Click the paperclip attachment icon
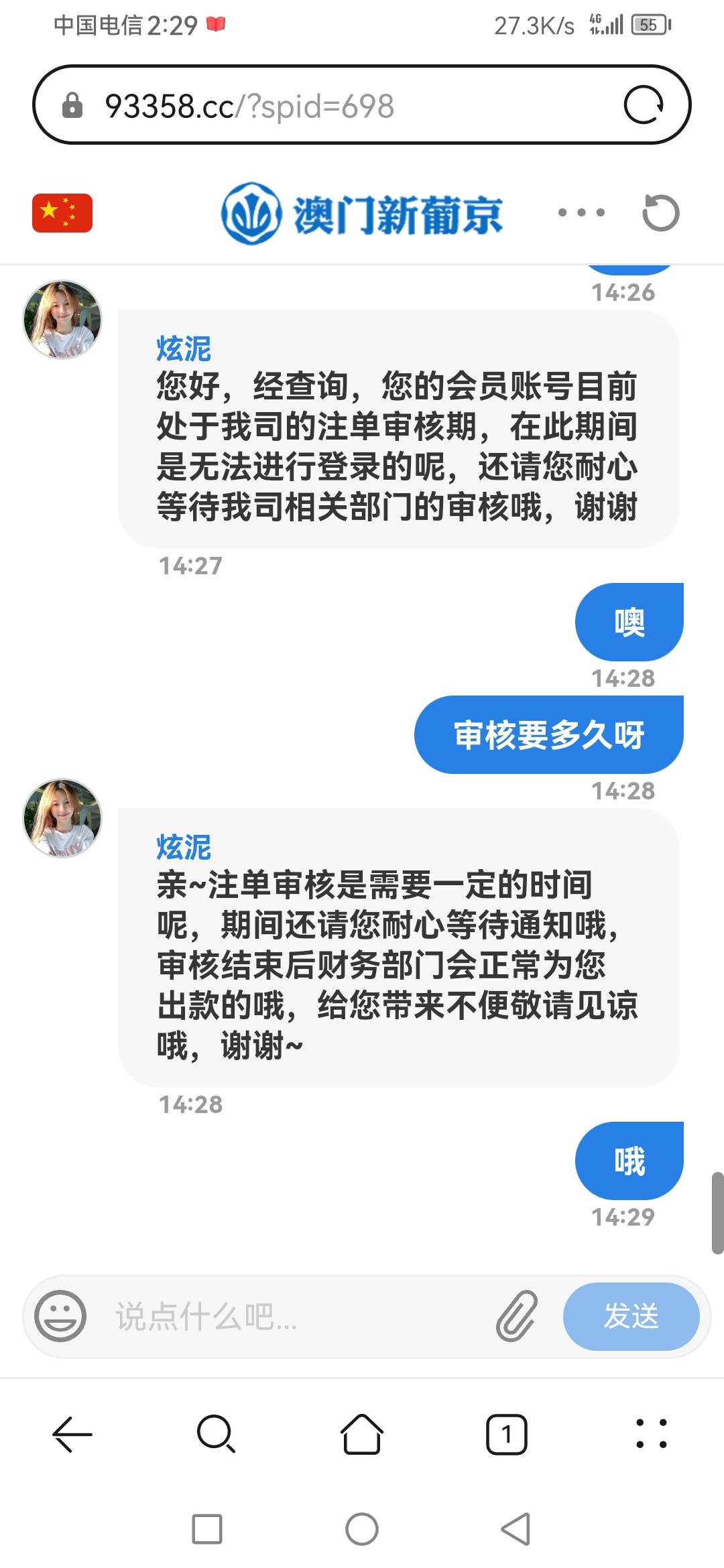Image resolution: width=724 pixels, height=1568 pixels. (x=516, y=1317)
